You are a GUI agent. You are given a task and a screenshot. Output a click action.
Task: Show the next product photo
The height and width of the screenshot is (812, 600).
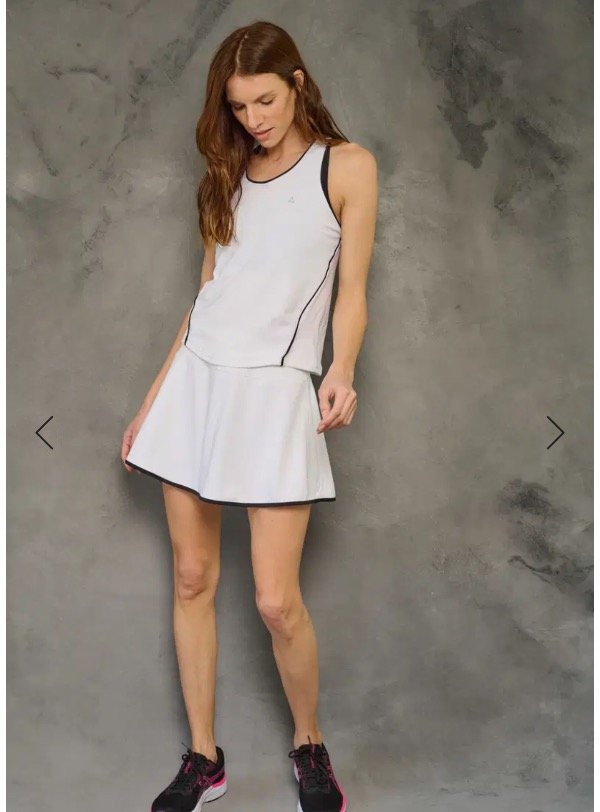[x=555, y=432]
